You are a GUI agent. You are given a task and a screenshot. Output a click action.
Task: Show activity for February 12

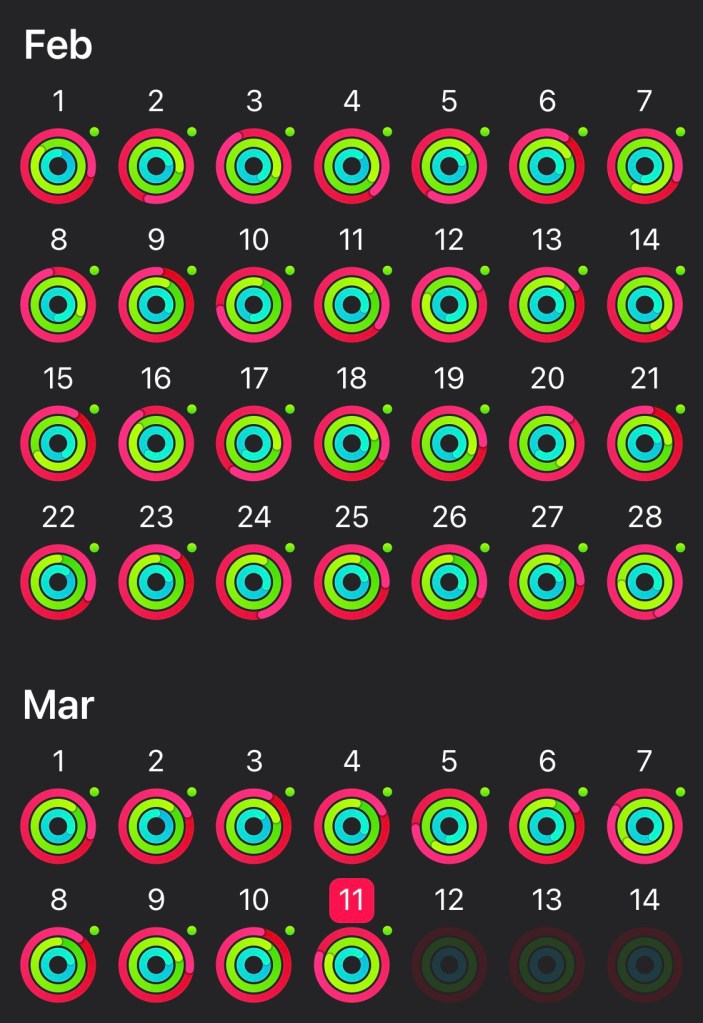coord(449,305)
